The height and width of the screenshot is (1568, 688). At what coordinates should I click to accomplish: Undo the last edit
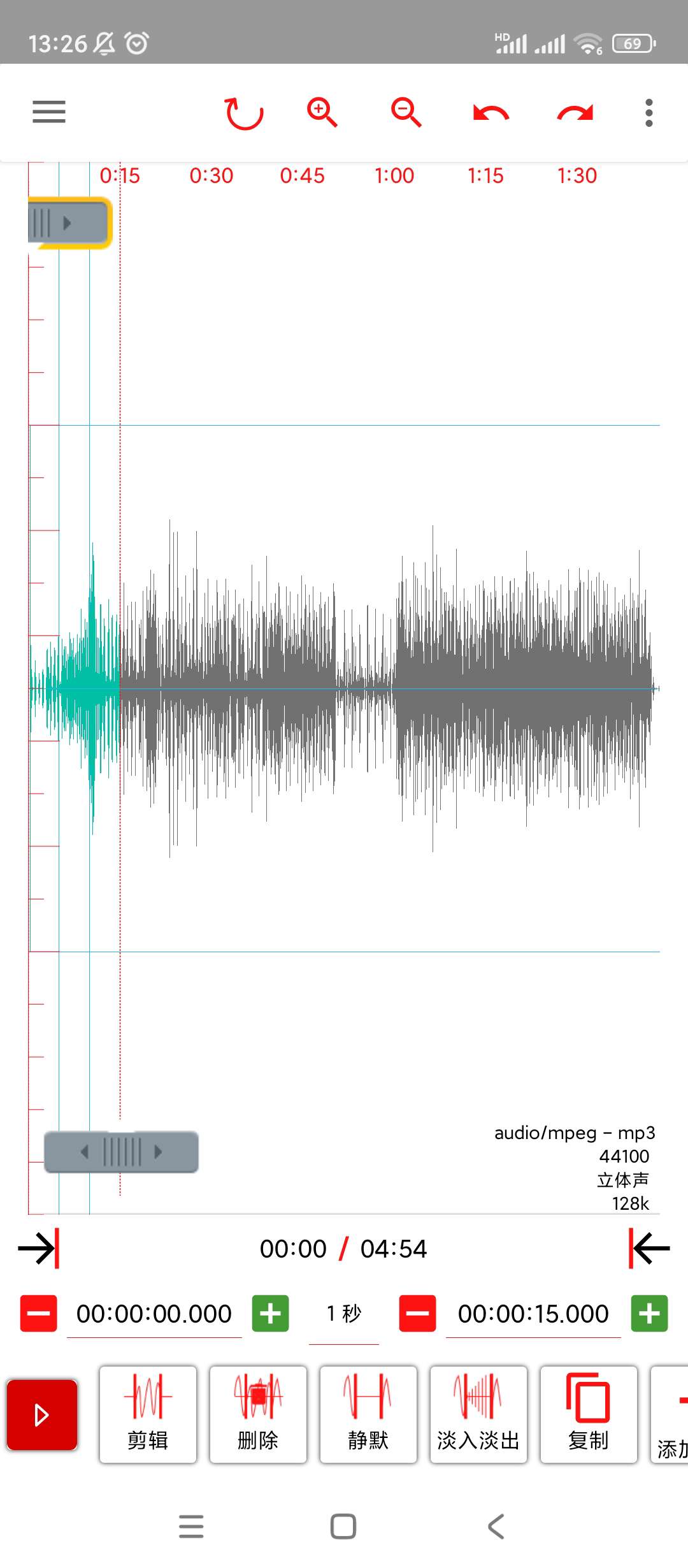coord(491,113)
